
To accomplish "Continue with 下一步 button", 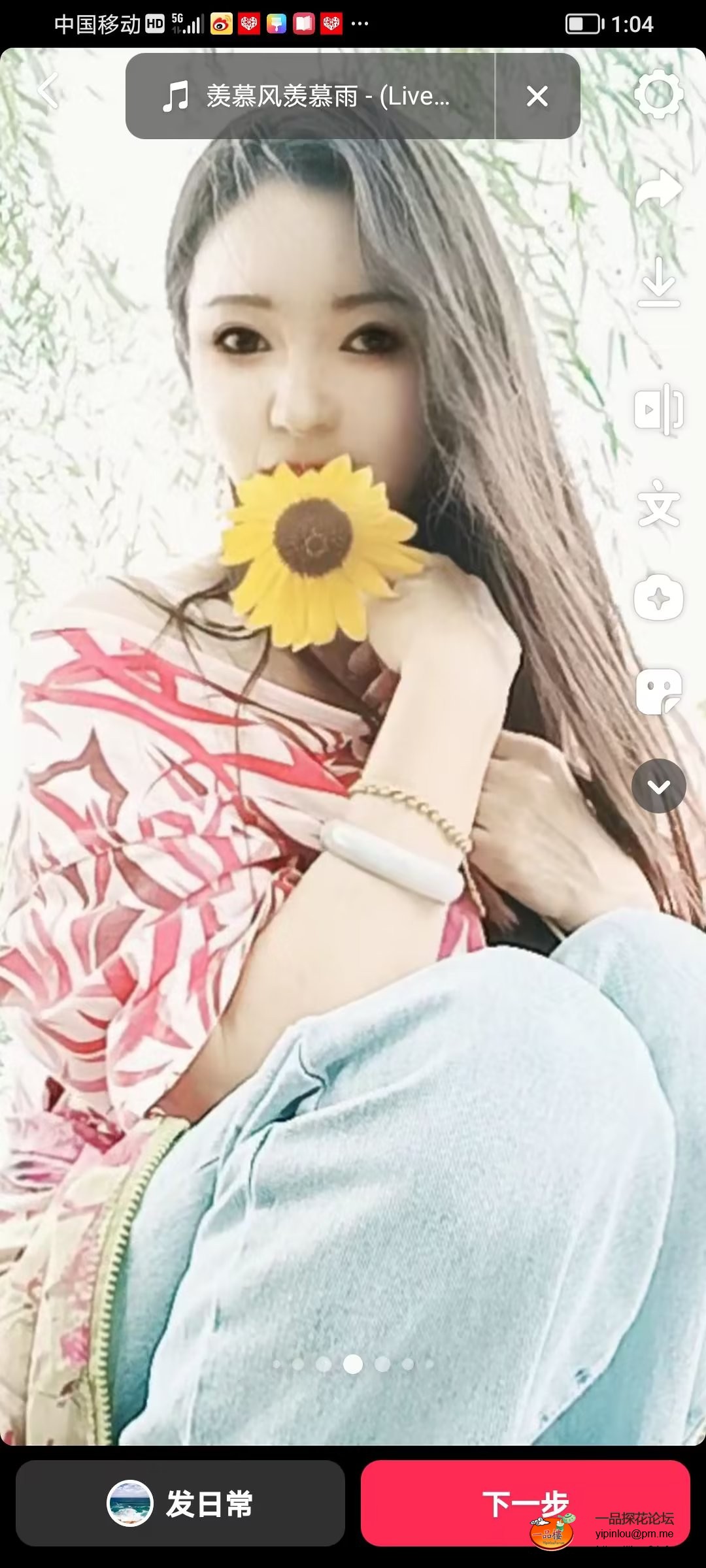I will click(x=525, y=1503).
